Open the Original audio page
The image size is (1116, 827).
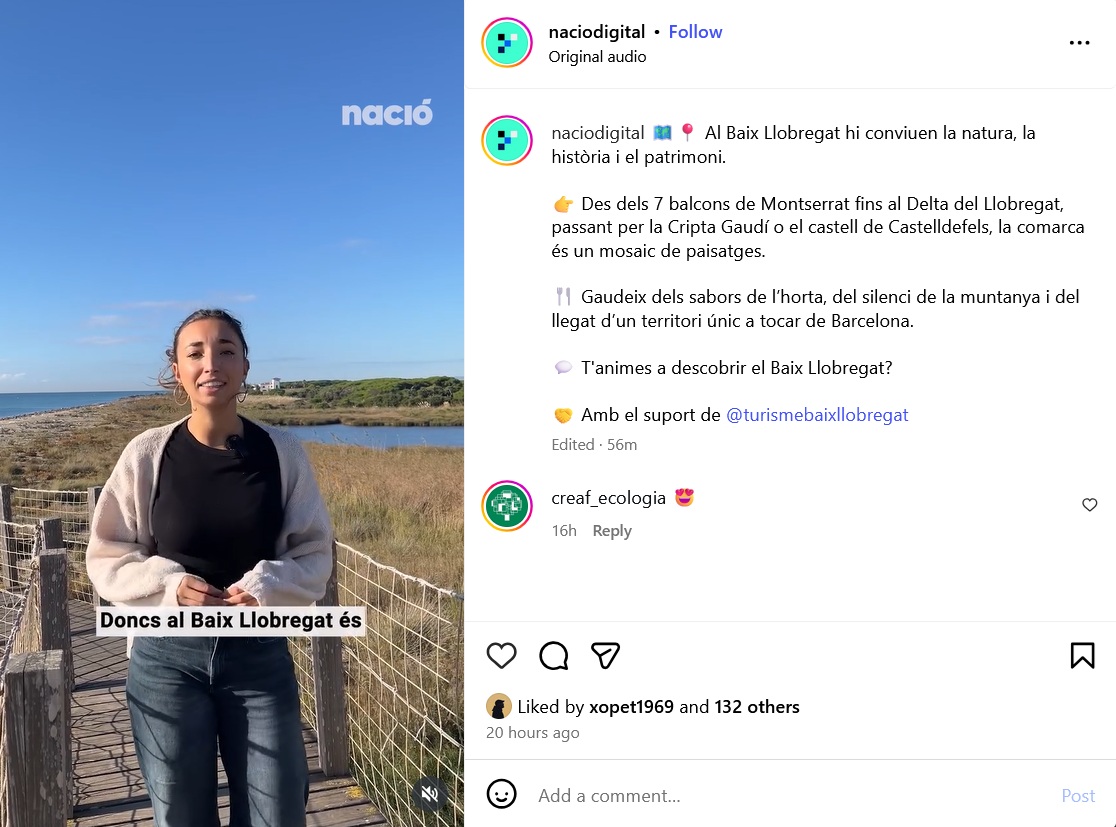point(597,57)
